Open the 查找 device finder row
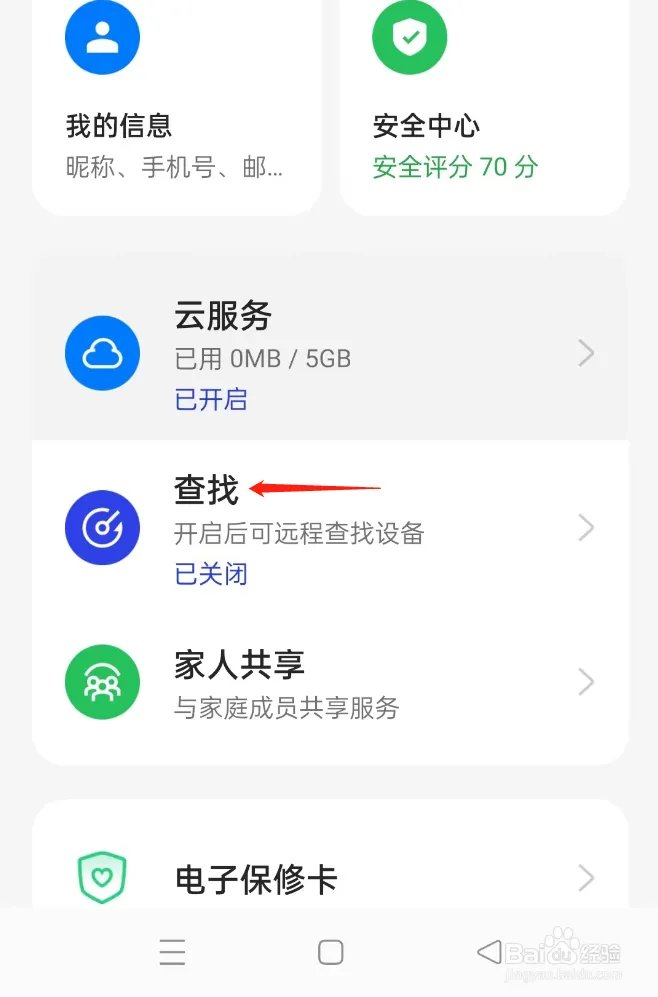The image size is (658, 997). 330,528
